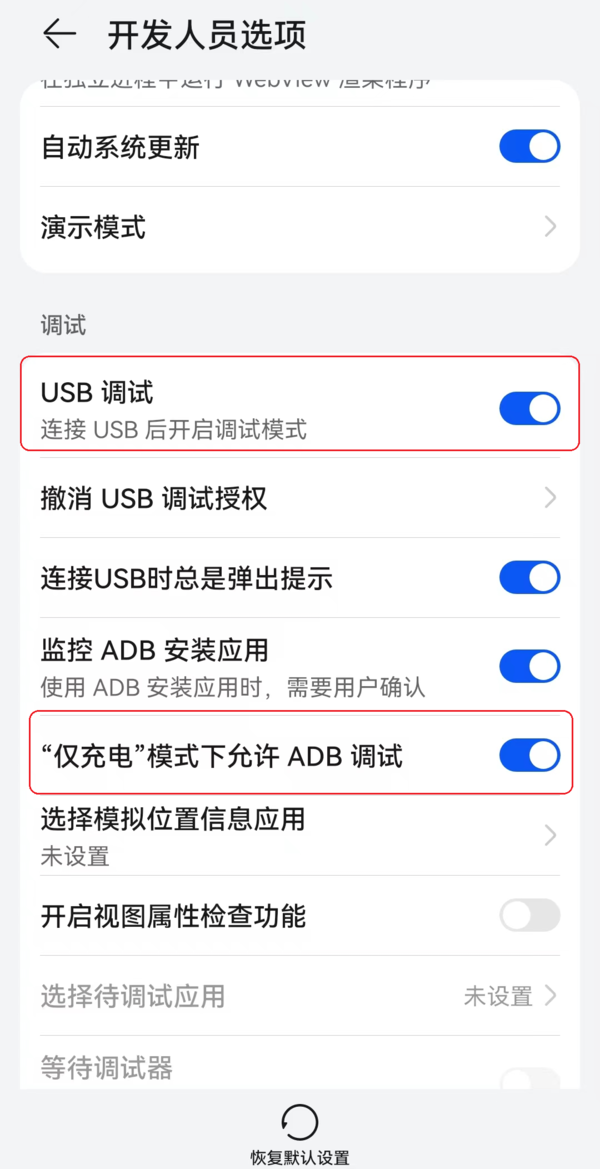The height and width of the screenshot is (1169, 600).
Task: Switch off 监控 ADB 安装应用
Action: click(529, 665)
